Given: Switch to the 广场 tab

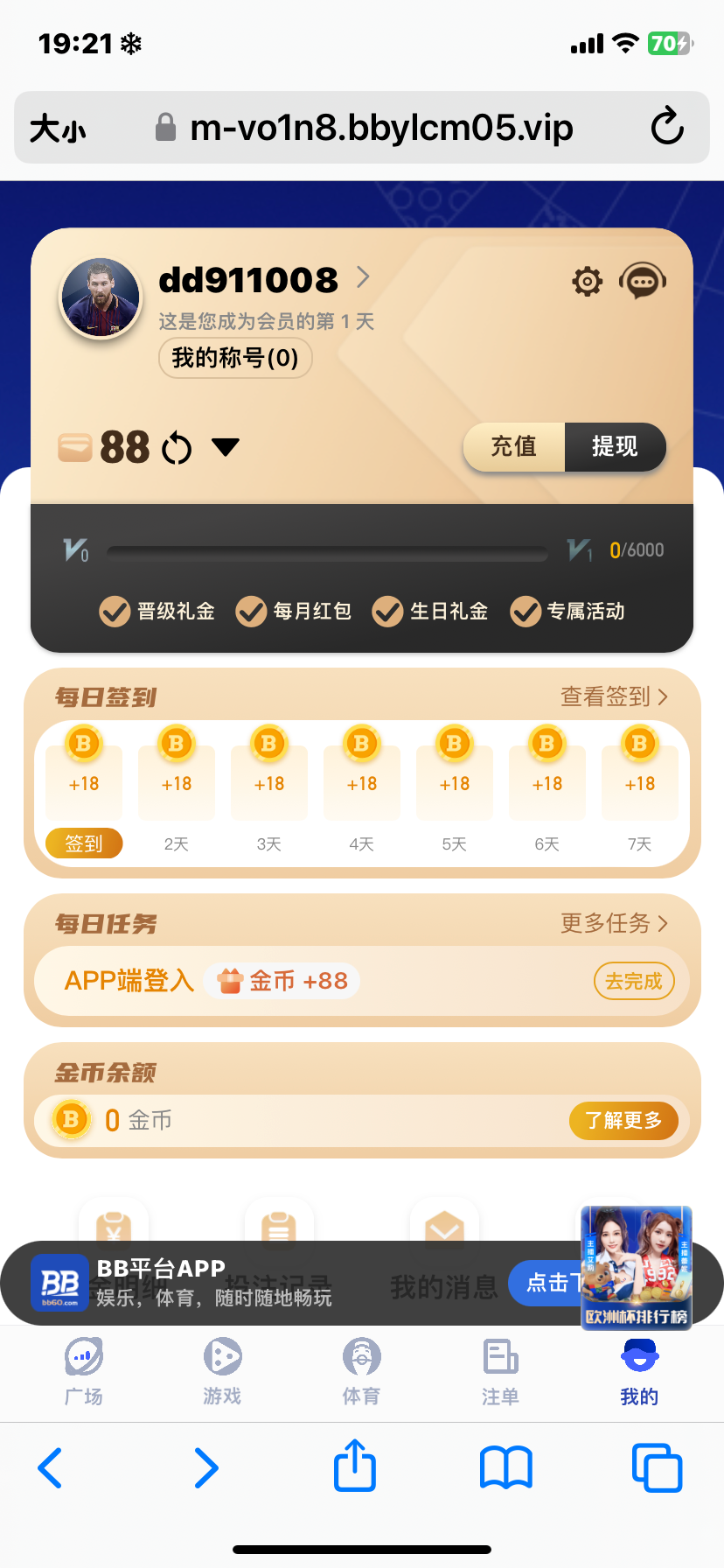Looking at the screenshot, I should pyautogui.click(x=84, y=1371).
